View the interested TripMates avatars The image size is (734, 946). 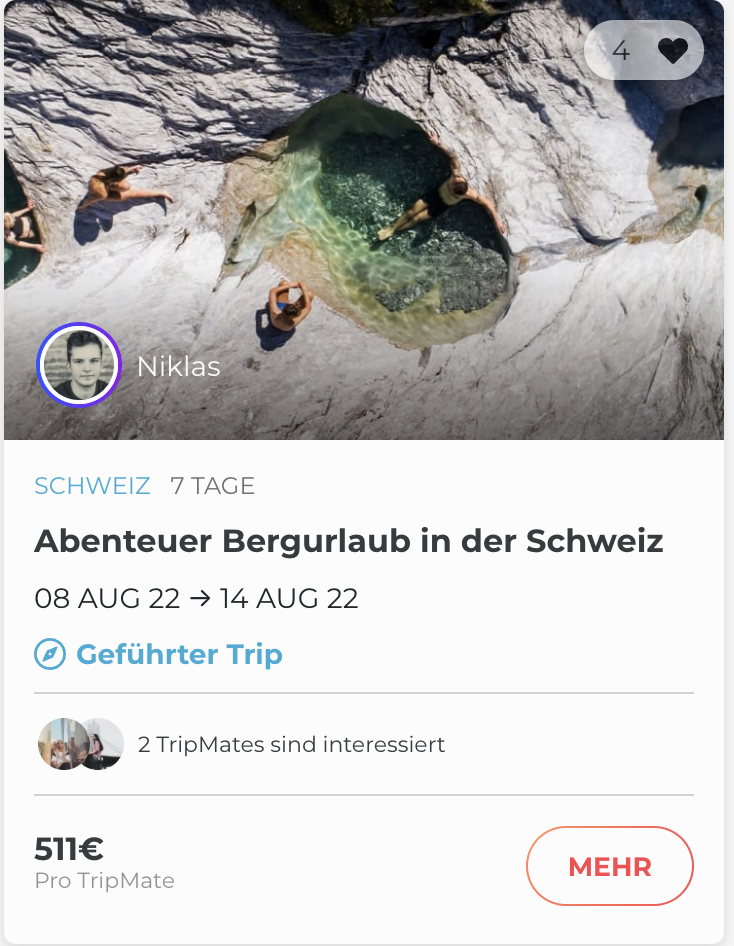click(80, 744)
